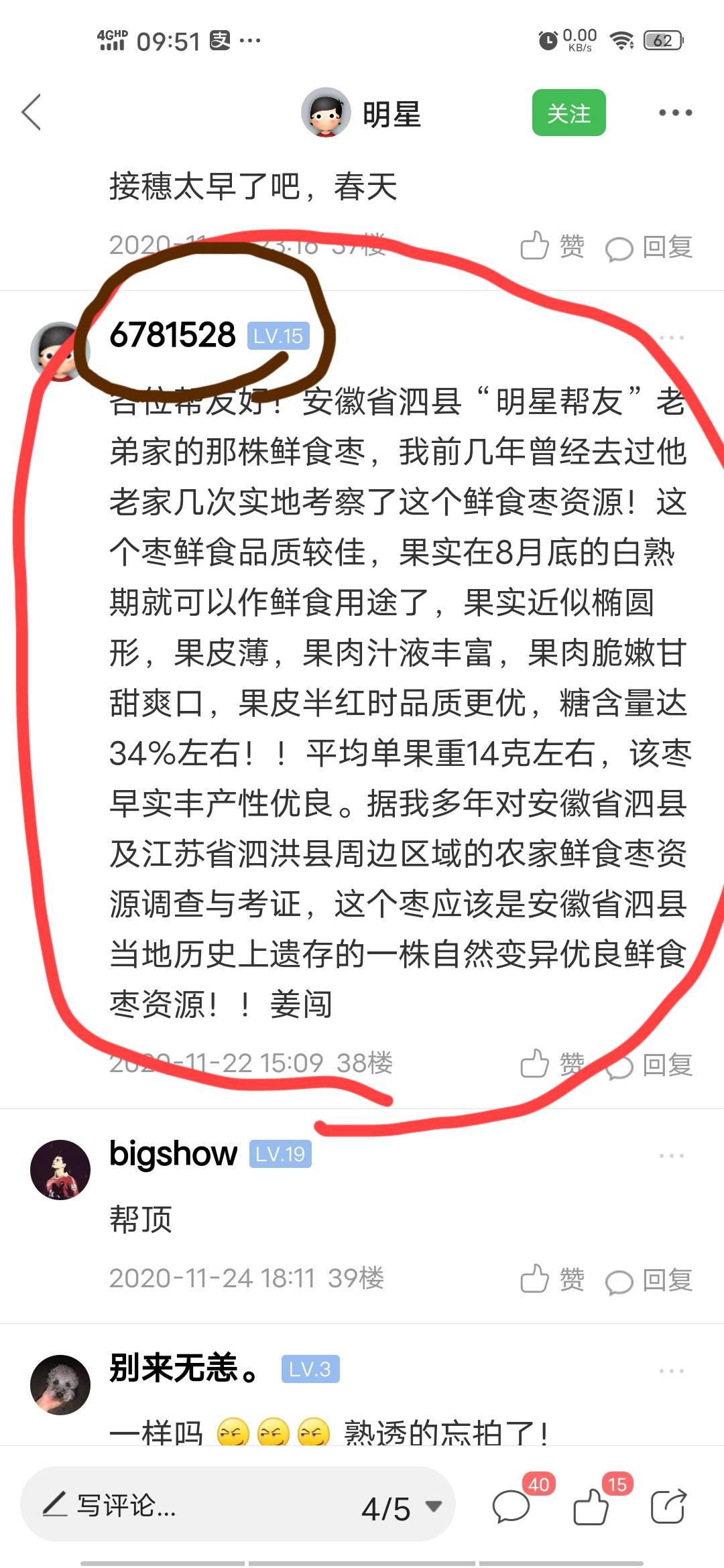Reply to bigshow's 39楼 comment
The height and width of the screenshot is (1568, 724).
[649, 1280]
